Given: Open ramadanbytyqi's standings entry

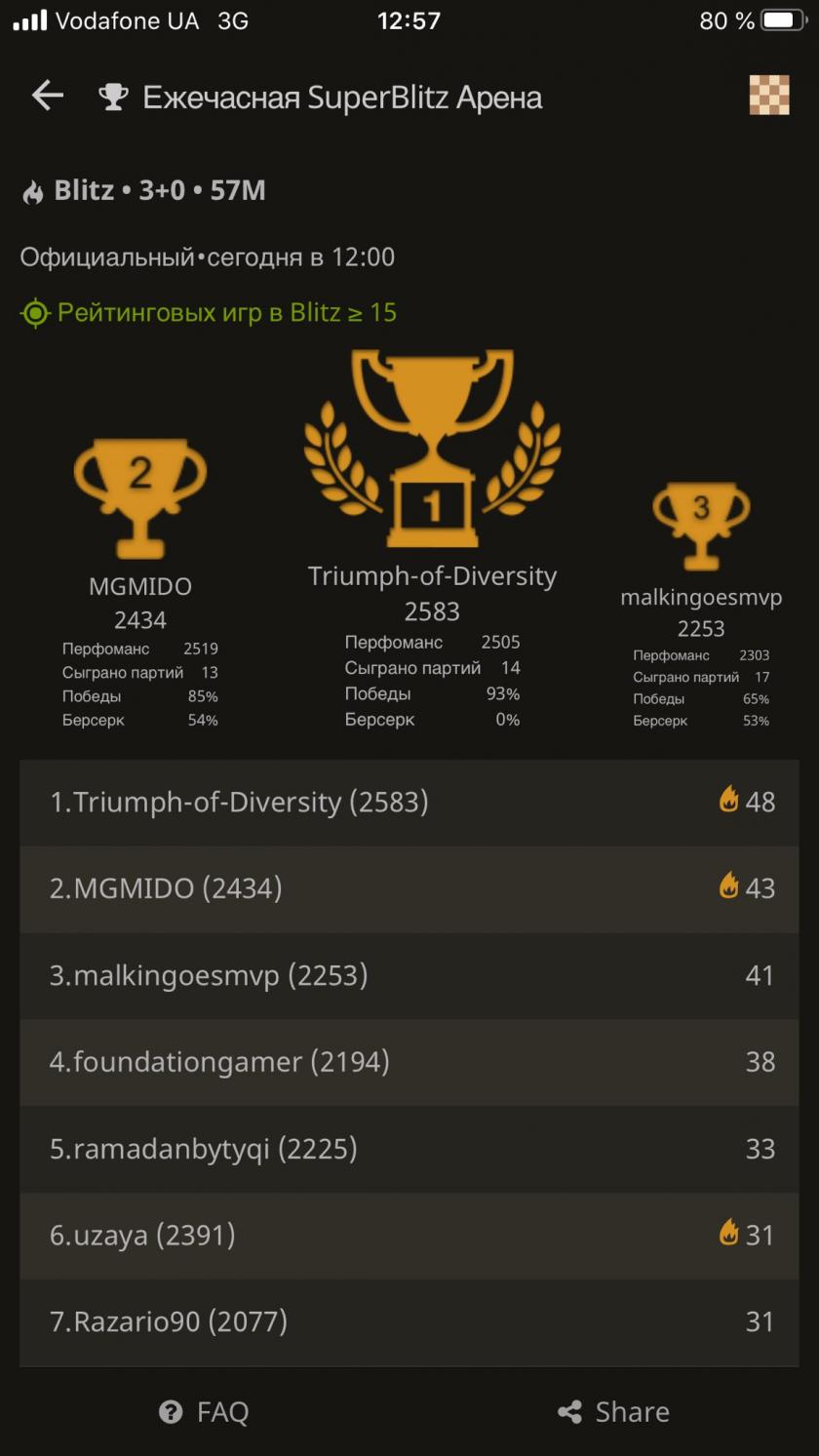Looking at the screenshot, I should [x=409, y=1149].
